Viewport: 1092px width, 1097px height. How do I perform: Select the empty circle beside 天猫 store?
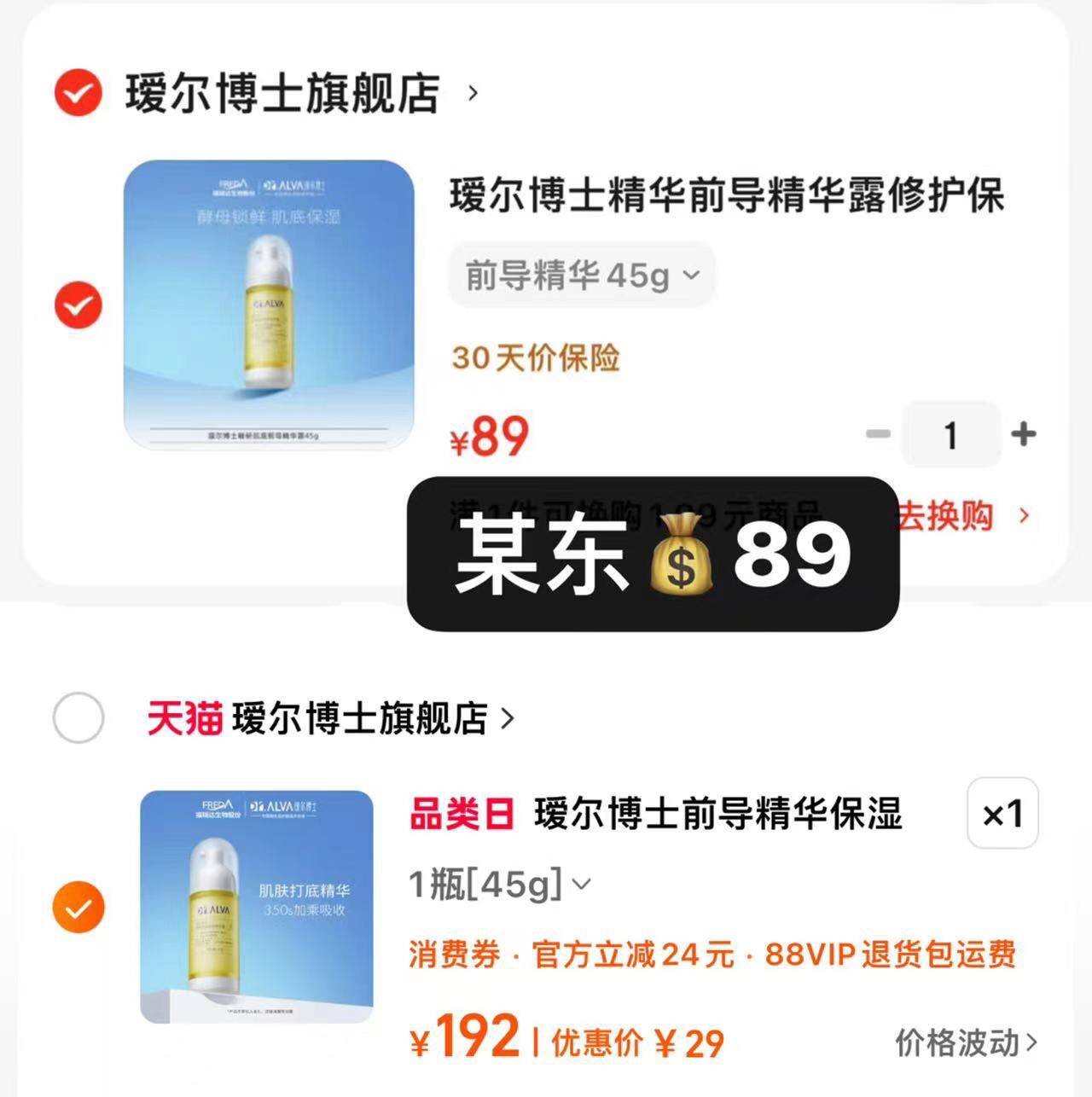pos(78,717)
